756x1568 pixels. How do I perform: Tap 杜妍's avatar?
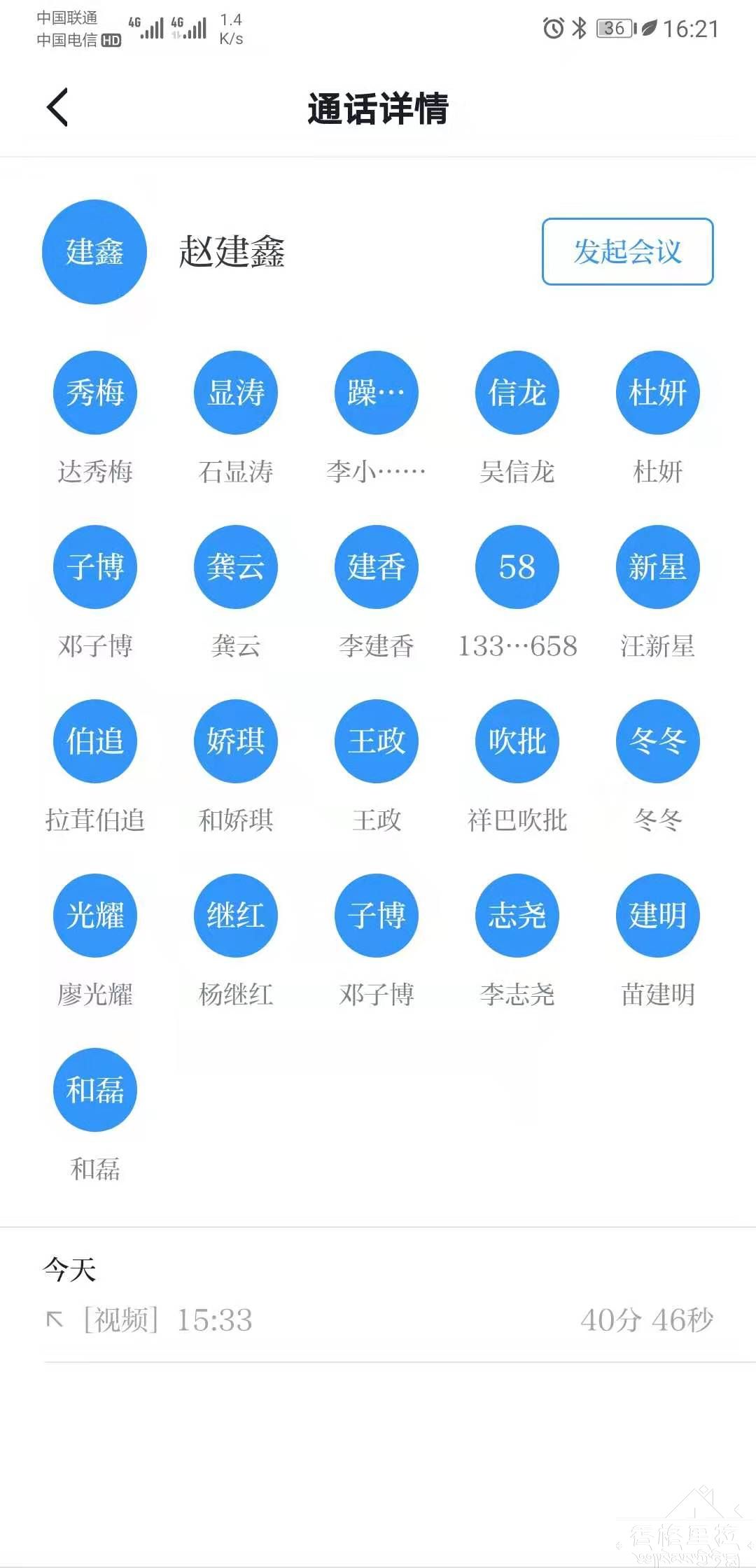coord(657,393)
